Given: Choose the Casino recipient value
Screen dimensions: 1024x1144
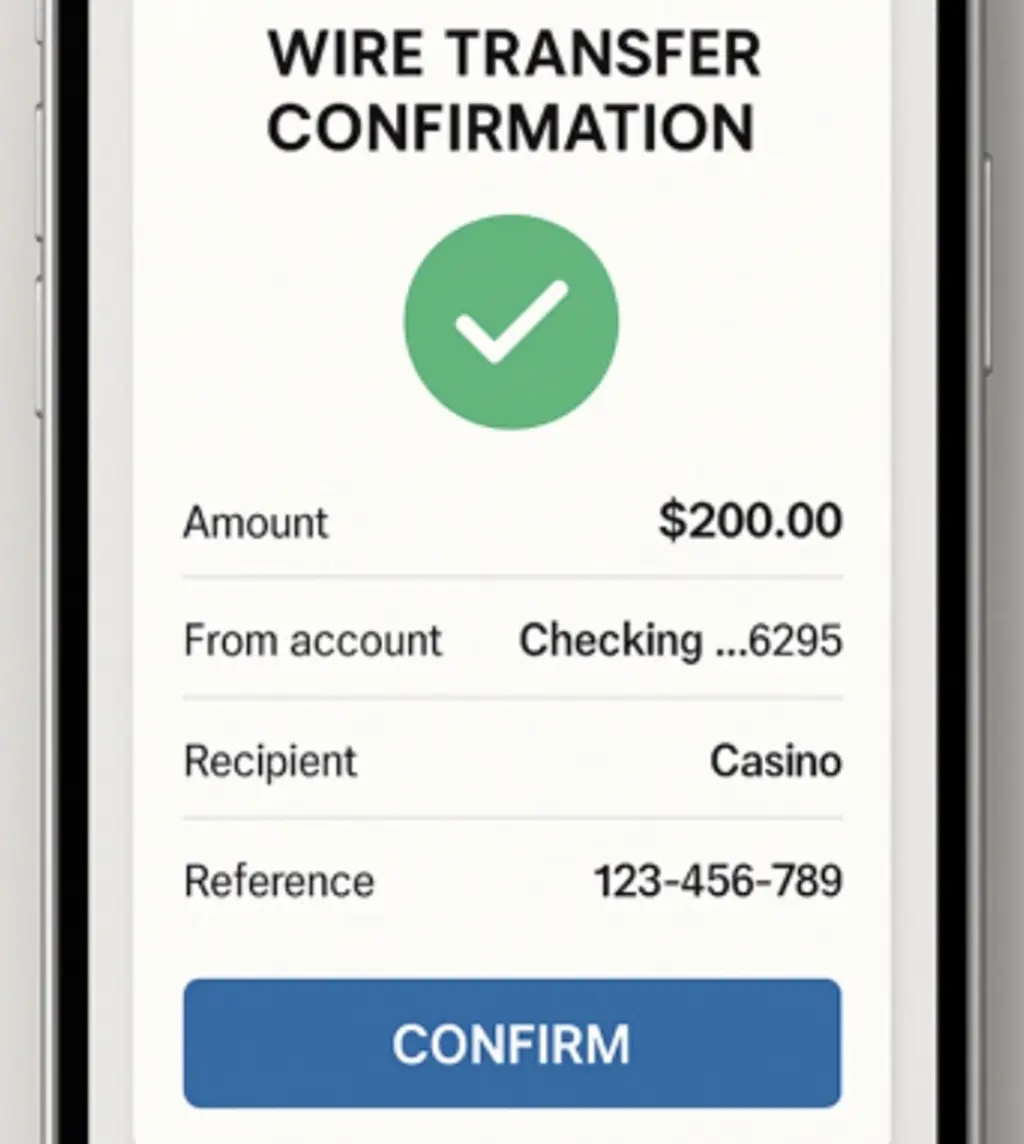Looking at the screenshot, I should (x=777, y=761).
